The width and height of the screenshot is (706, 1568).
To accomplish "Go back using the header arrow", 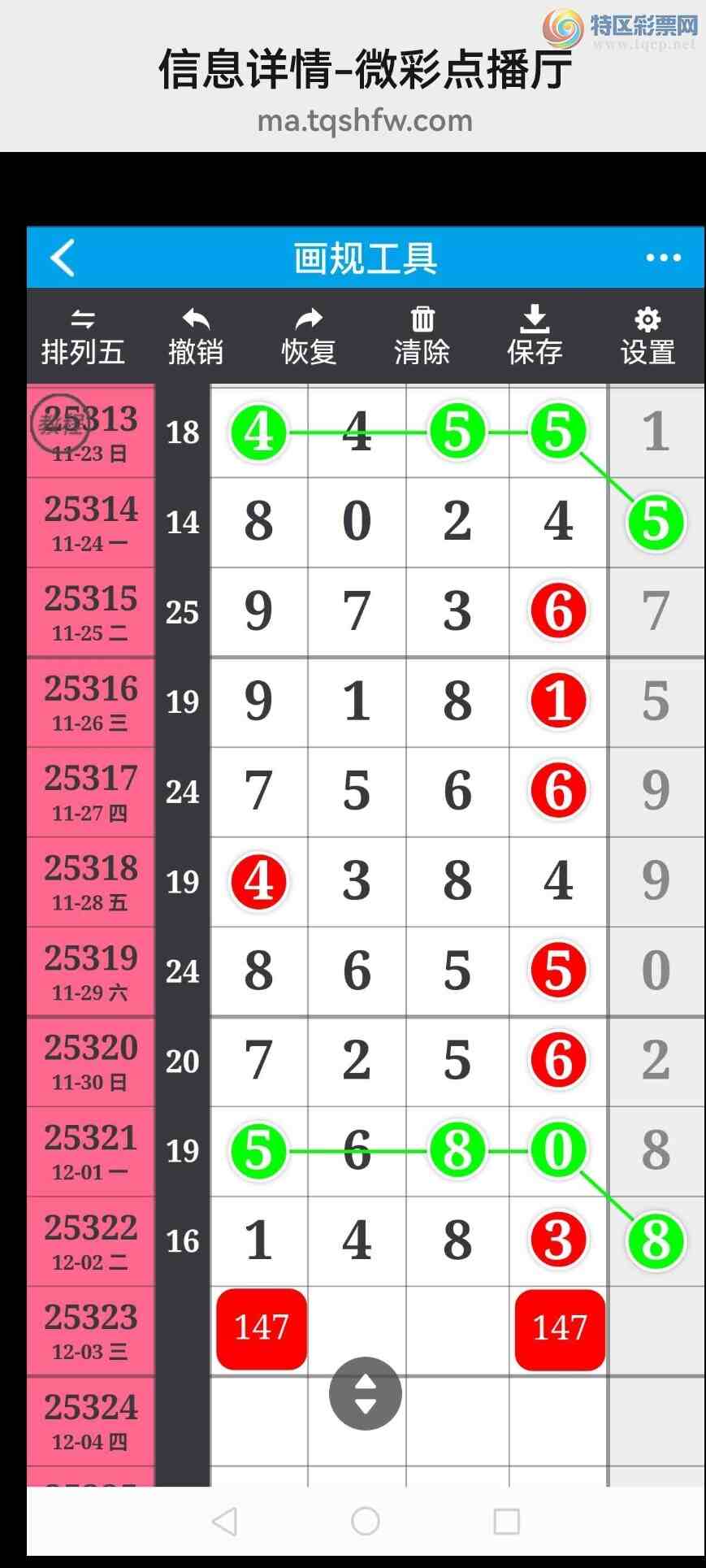I will click(x=63, y=258).
